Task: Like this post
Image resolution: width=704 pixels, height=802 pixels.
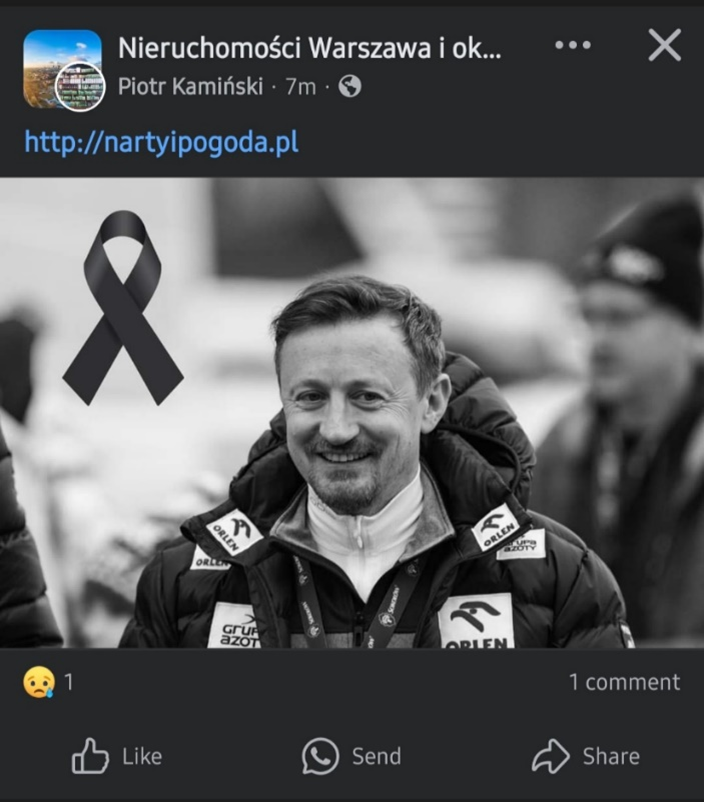Action: [116, 756]
